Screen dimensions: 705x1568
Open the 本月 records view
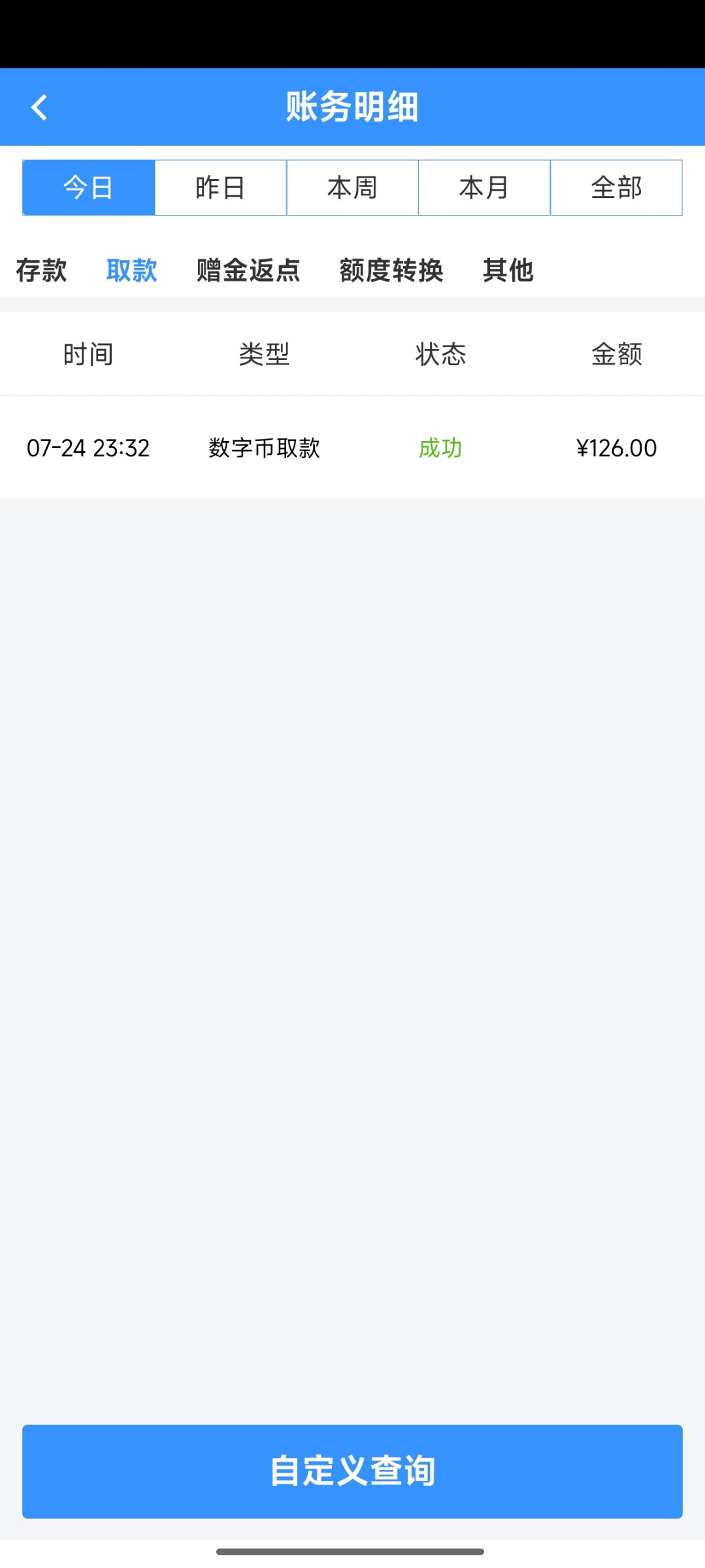tap(484, 188)
